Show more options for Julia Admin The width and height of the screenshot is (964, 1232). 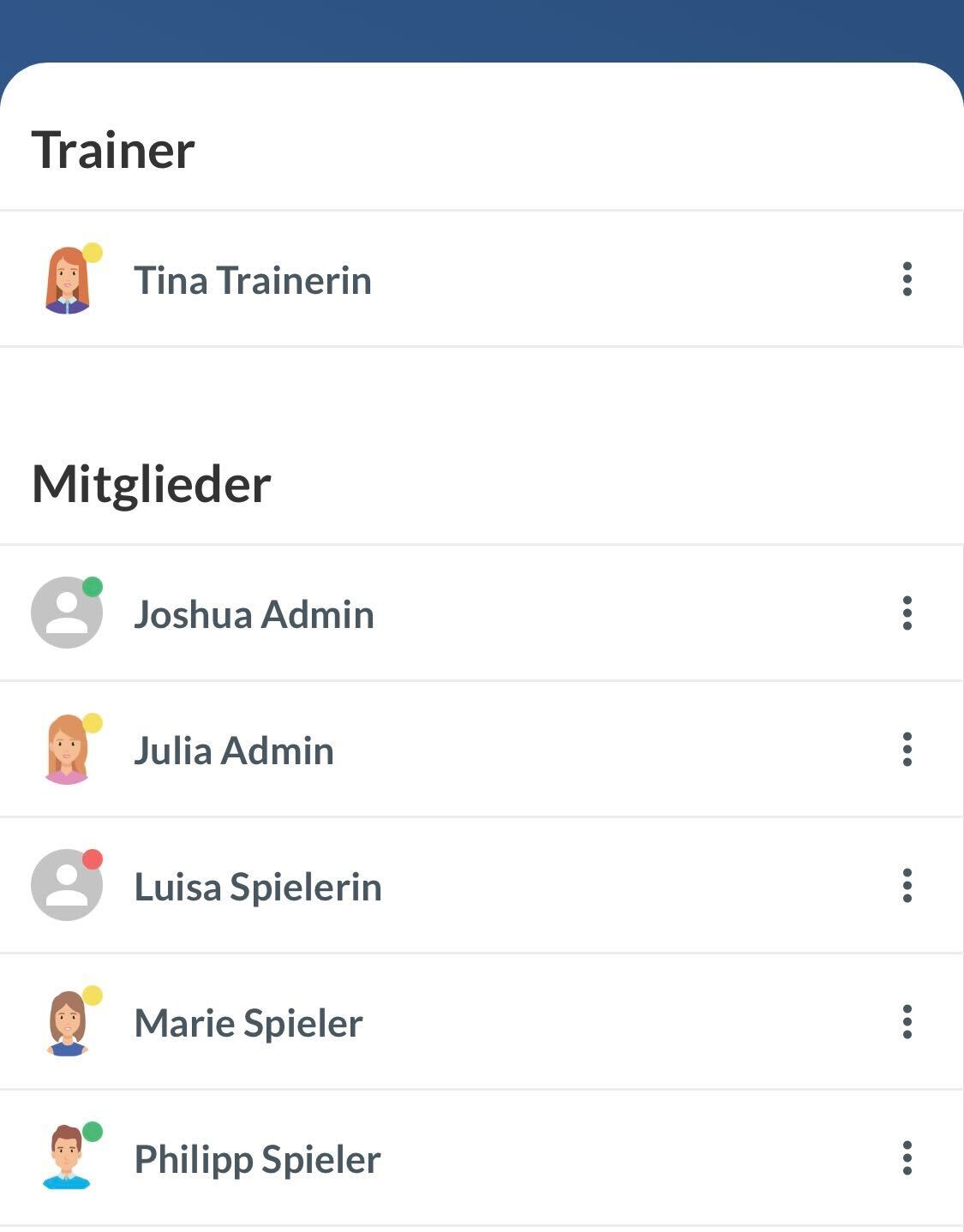[x=907, y=750]
